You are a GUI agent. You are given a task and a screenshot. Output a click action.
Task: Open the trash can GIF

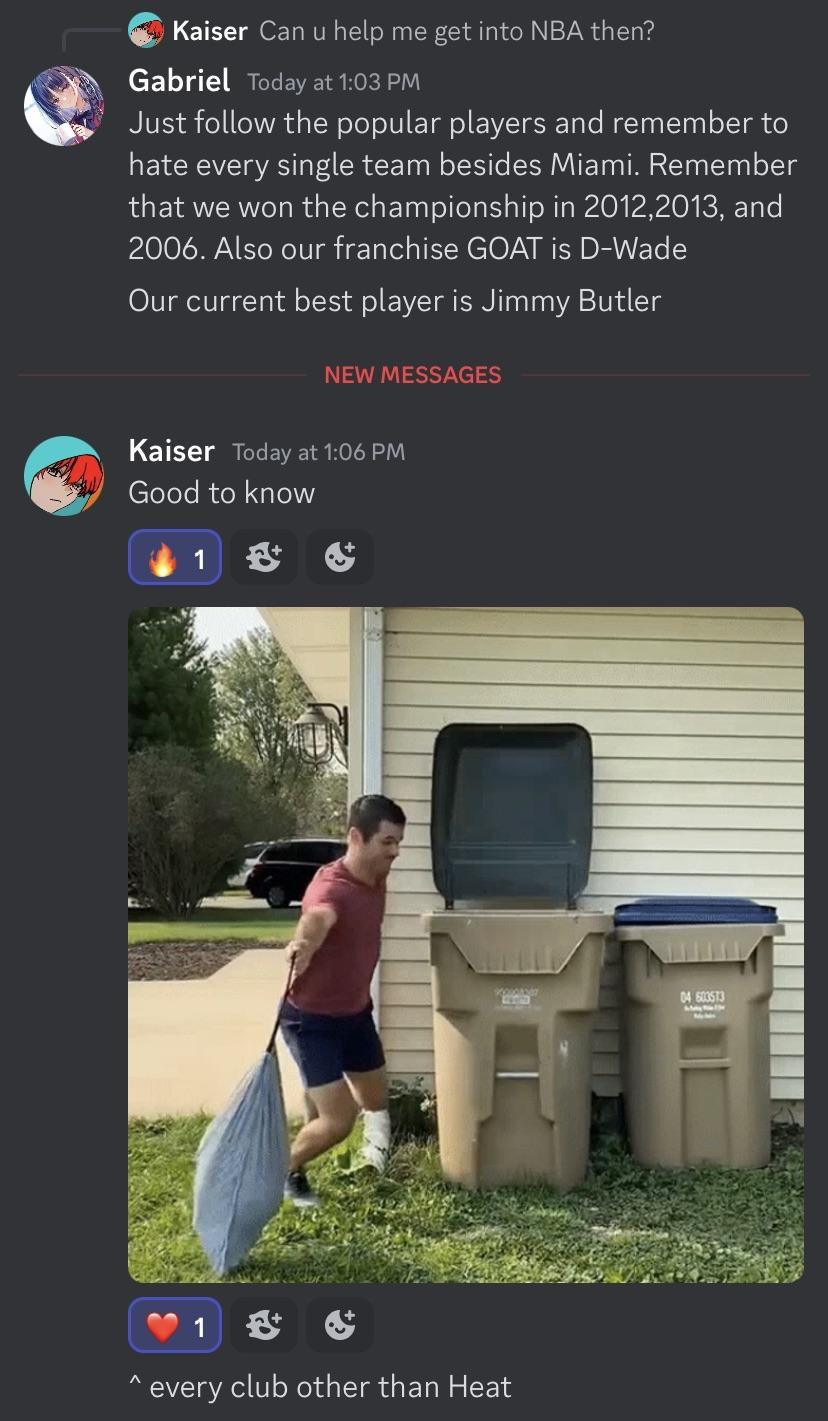pyautogui.click(x=465, y=944)
